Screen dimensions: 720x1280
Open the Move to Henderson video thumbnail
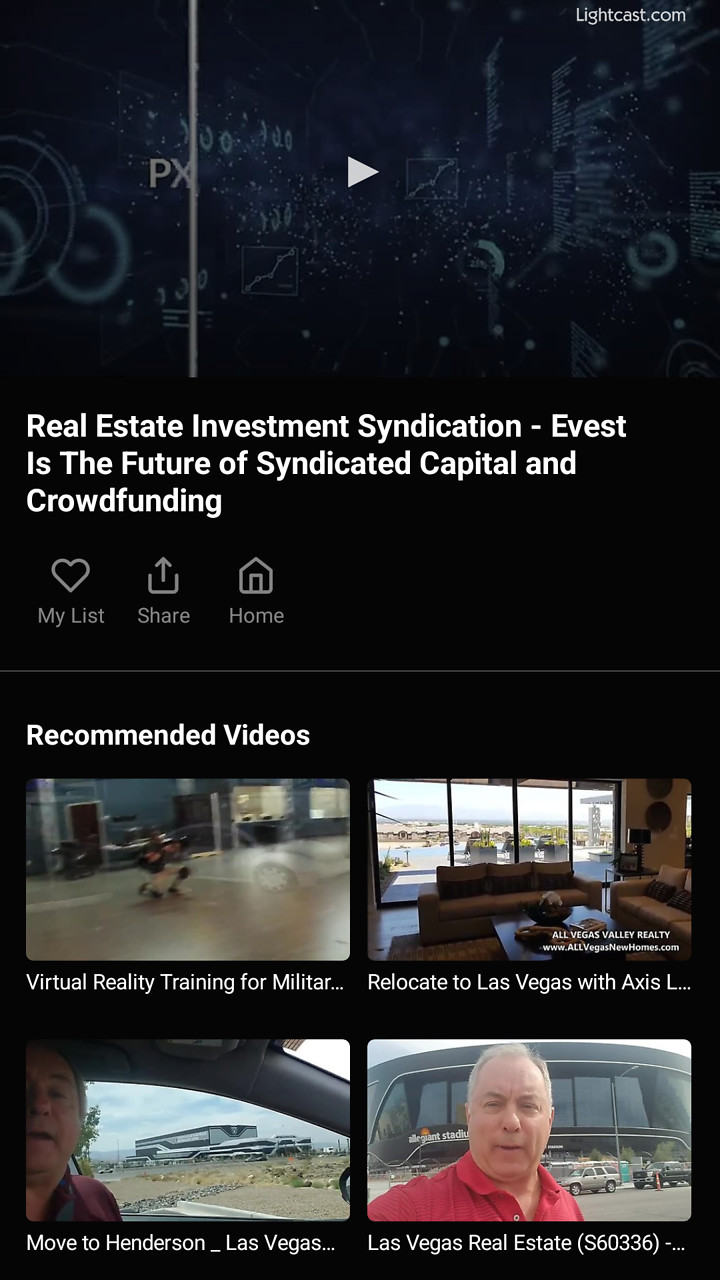point(187,1130)
